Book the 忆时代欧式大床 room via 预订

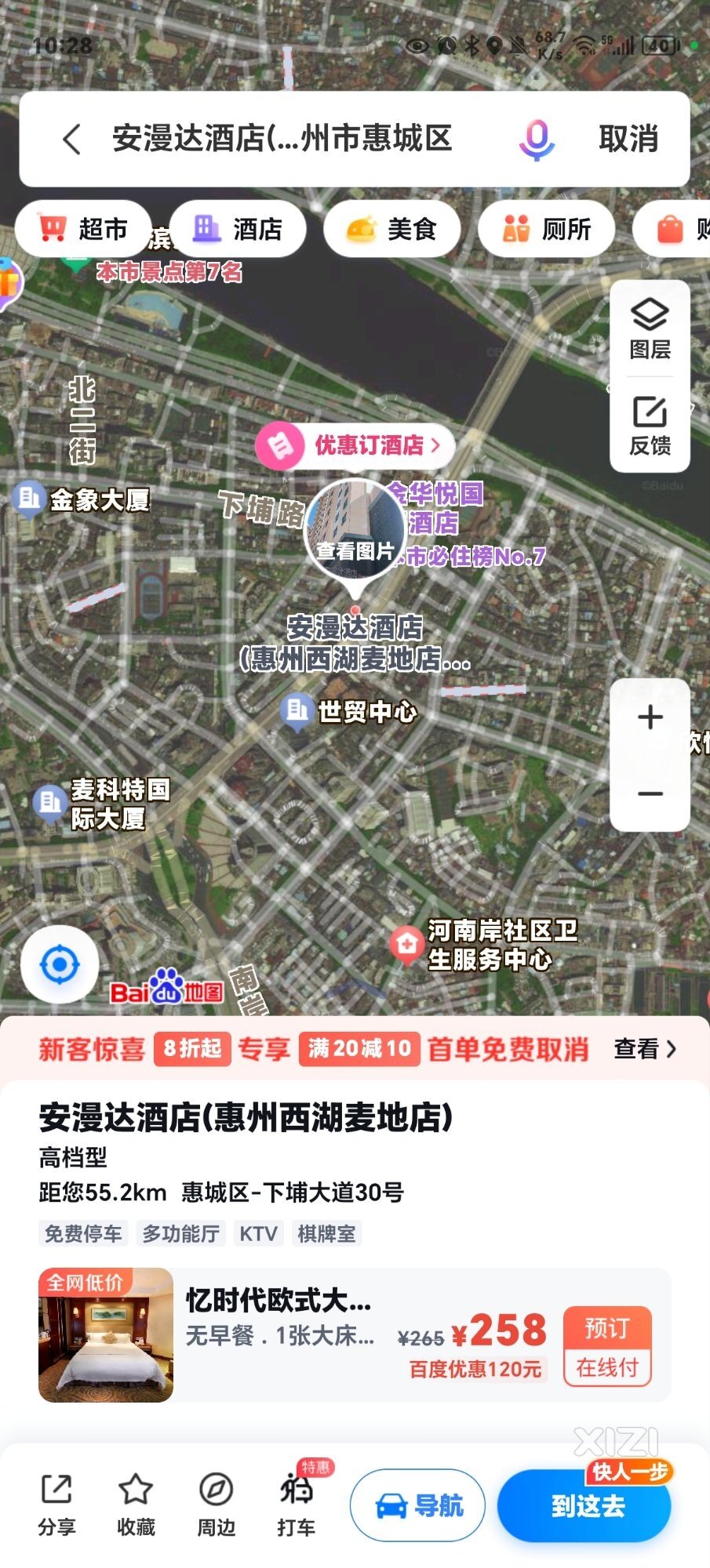607,1345
